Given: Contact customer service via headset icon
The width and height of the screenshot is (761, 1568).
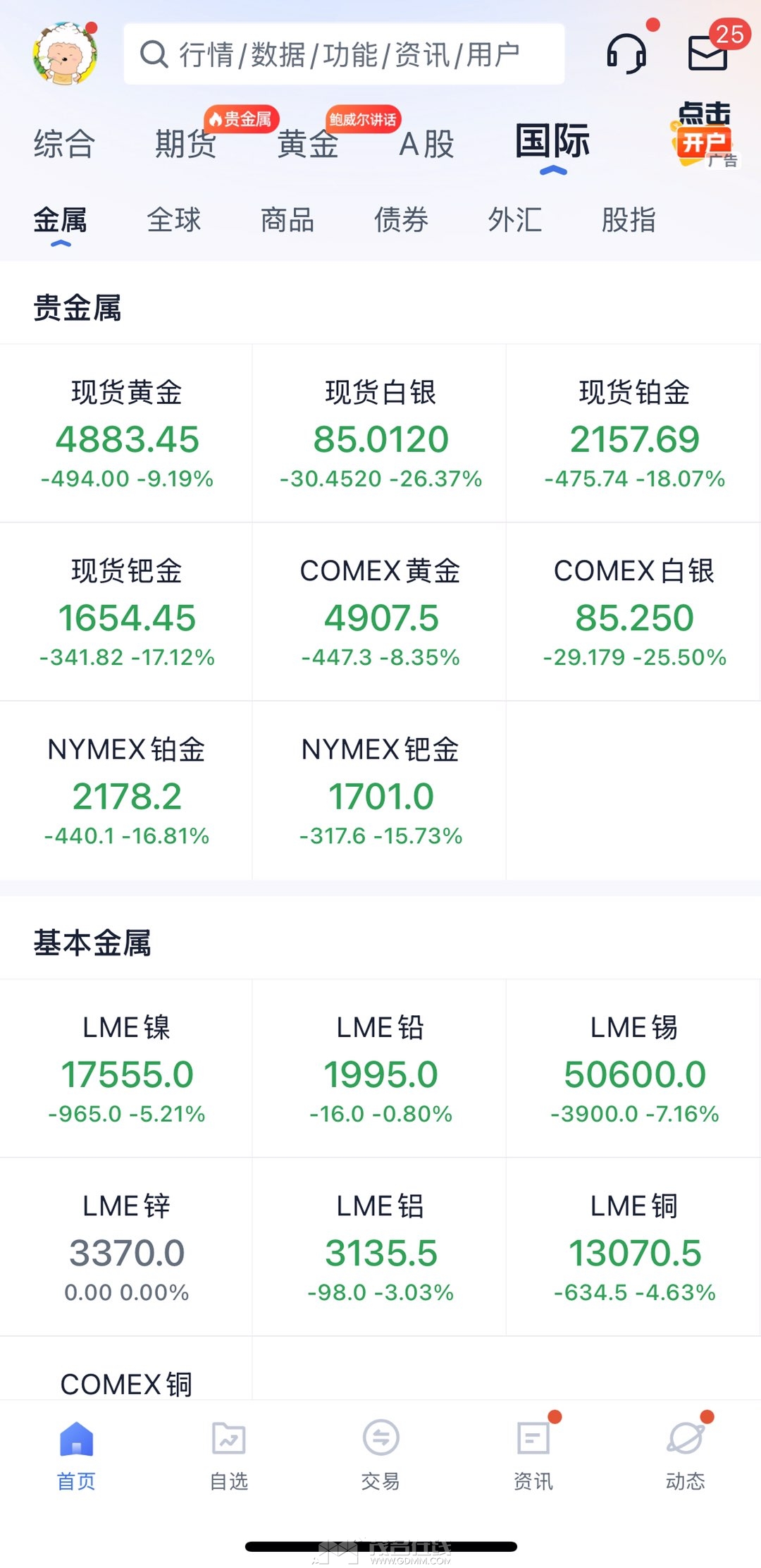Looking at the screenshot, I should tap(626, 54).
